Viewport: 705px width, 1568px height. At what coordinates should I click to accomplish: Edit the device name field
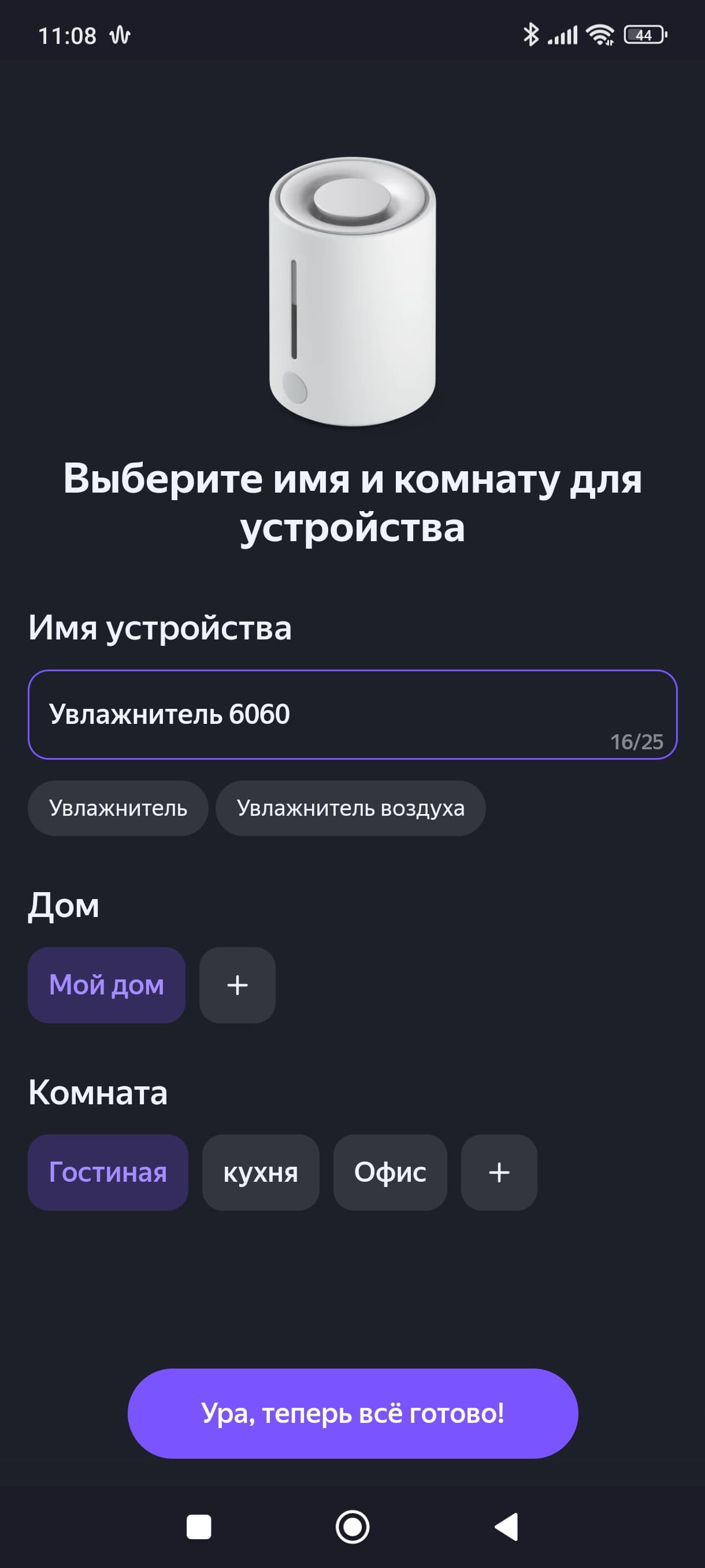(351, 714)
